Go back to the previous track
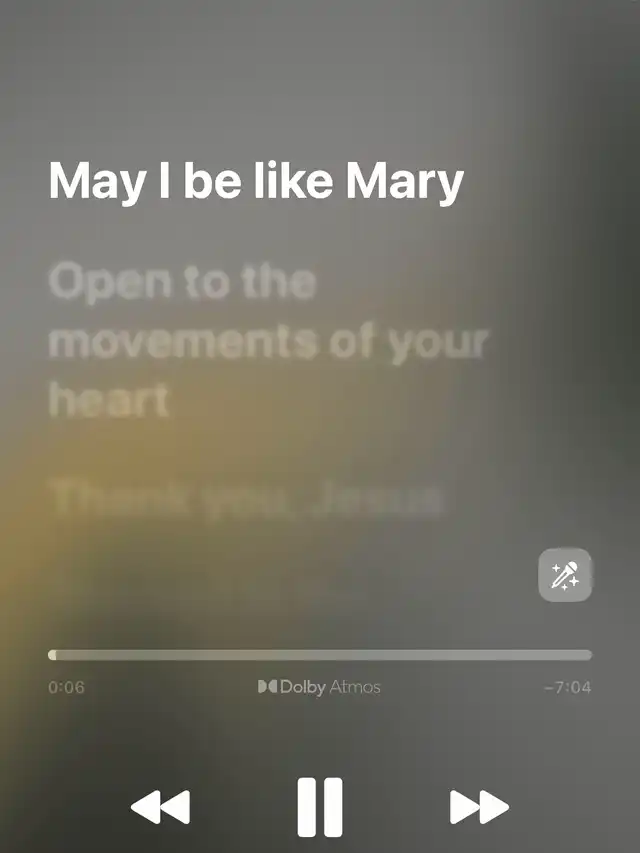Viewport: 640px width, 853px height. (160, 806)
